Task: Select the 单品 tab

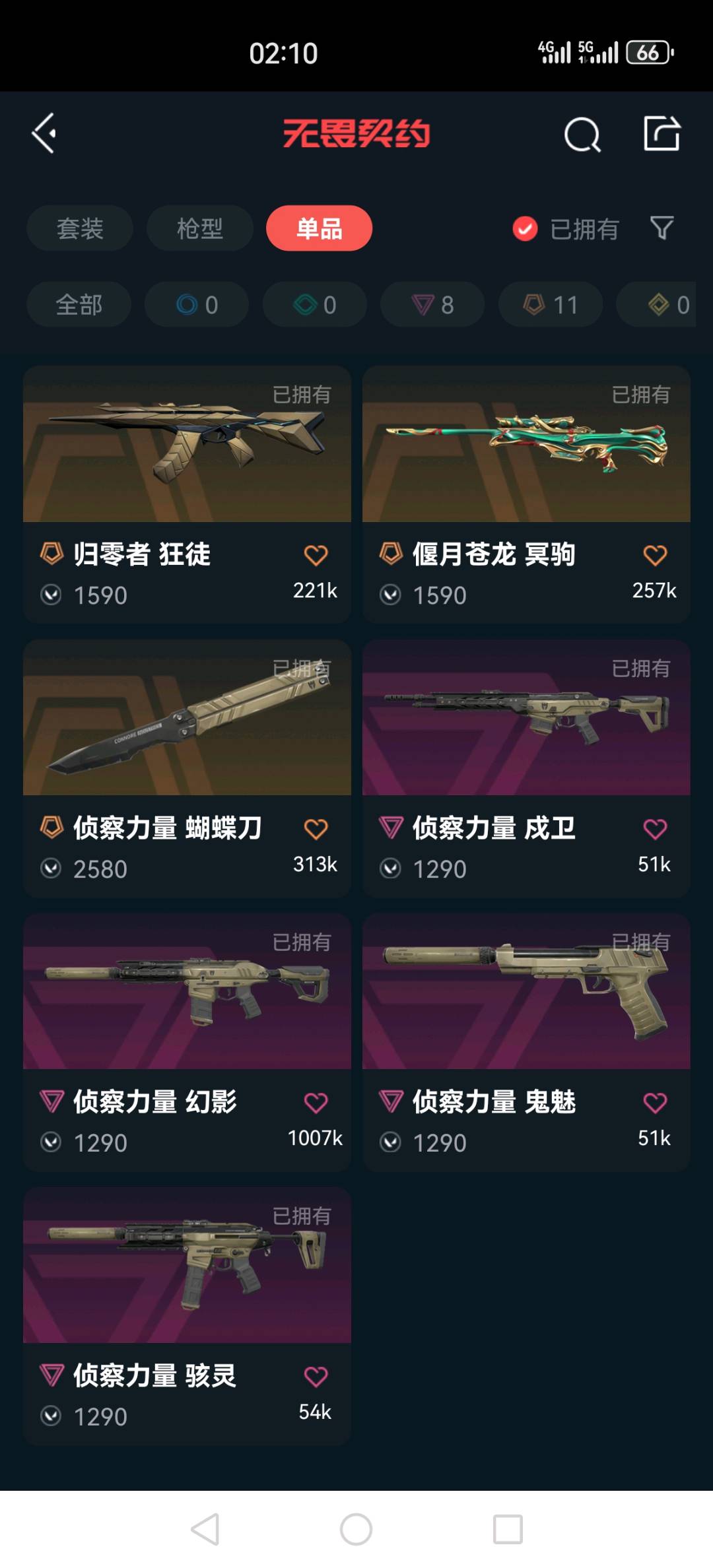Action: click(320, 228)
